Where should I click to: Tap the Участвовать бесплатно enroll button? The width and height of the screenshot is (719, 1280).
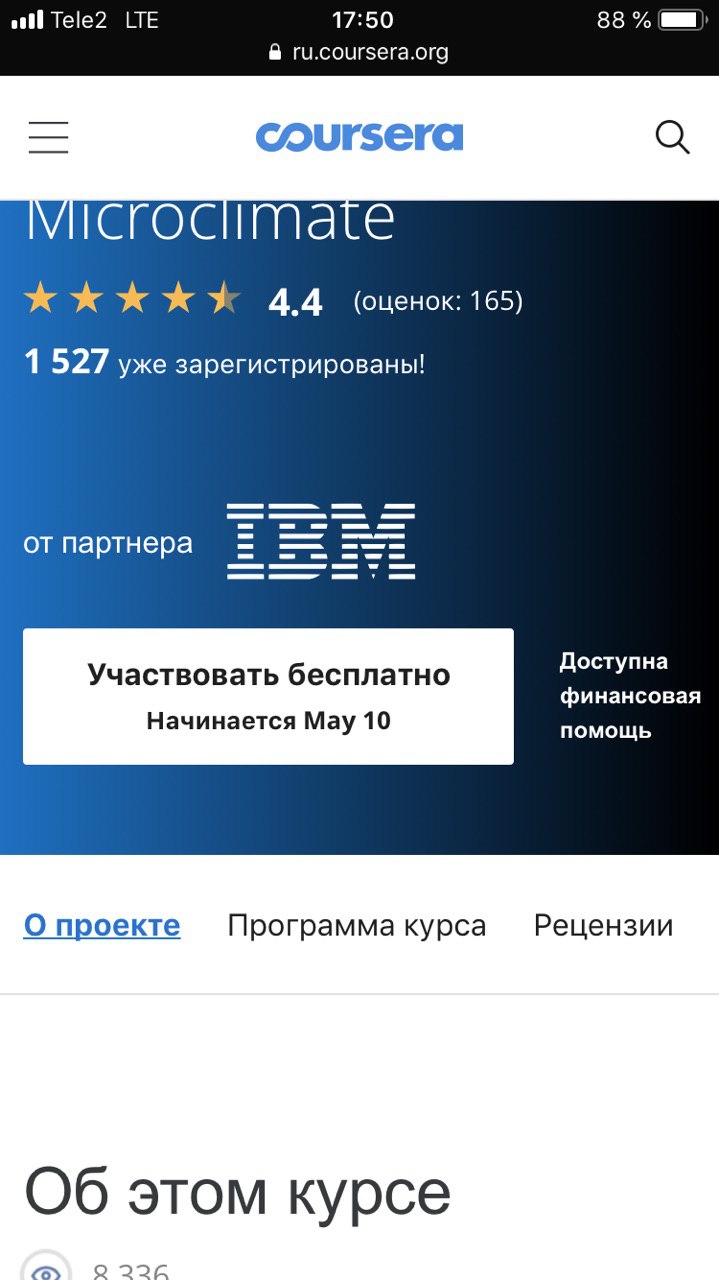(x=268, y=696)
